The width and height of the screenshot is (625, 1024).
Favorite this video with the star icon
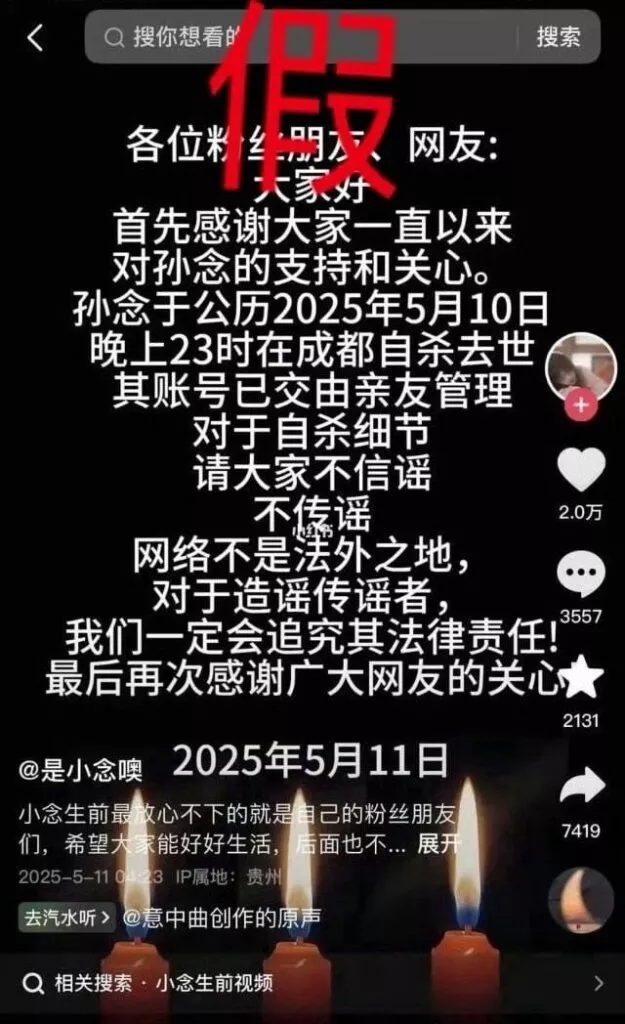point(581,678)
